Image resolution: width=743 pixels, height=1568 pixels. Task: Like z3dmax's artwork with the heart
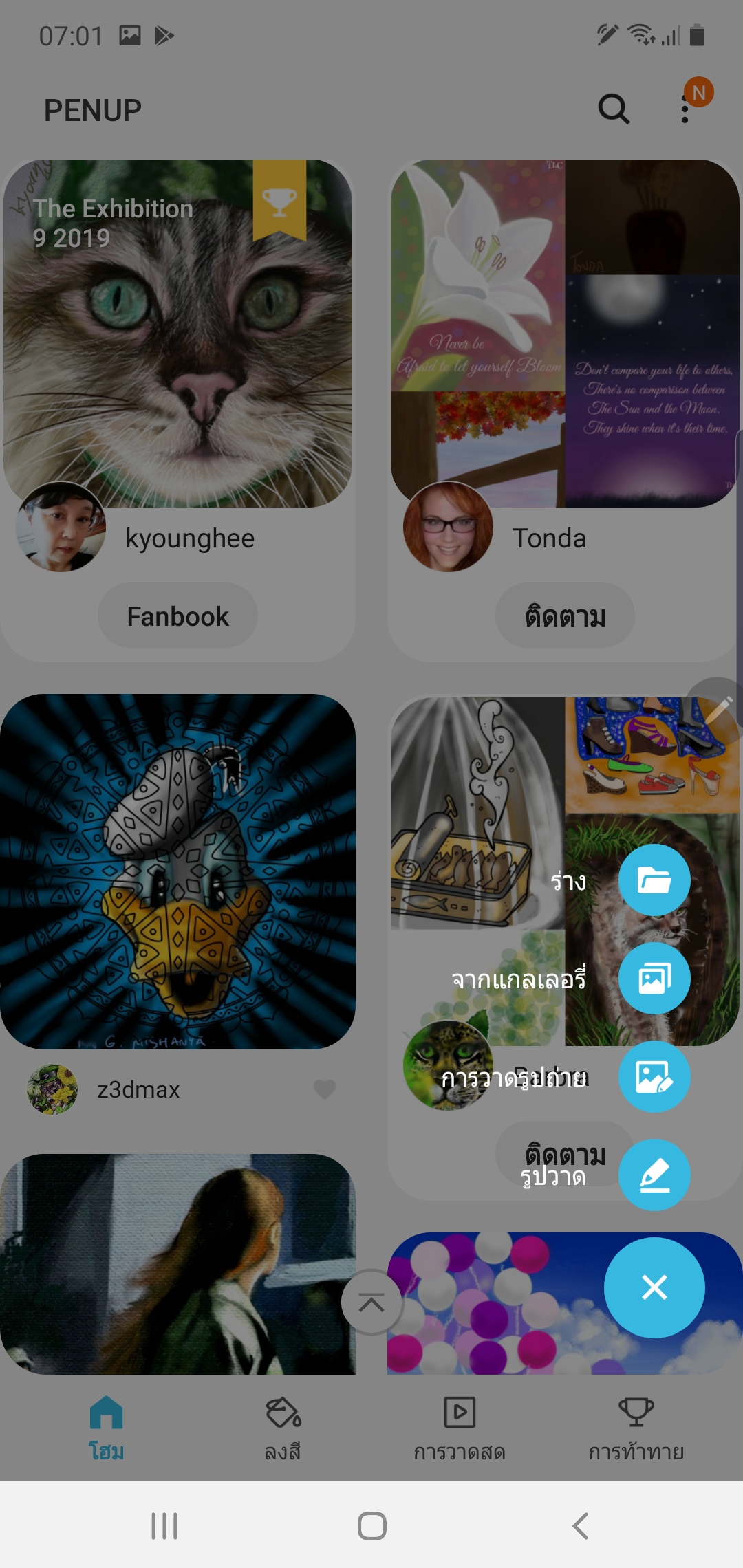(325, 1089)
